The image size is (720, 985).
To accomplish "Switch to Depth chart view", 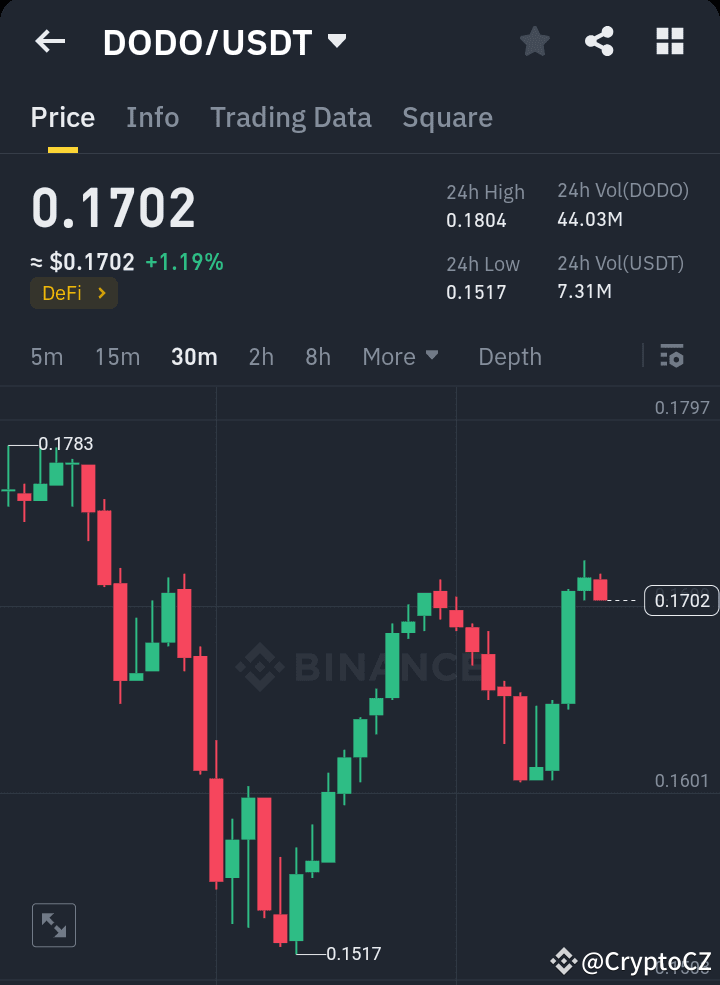I will 509,356.
